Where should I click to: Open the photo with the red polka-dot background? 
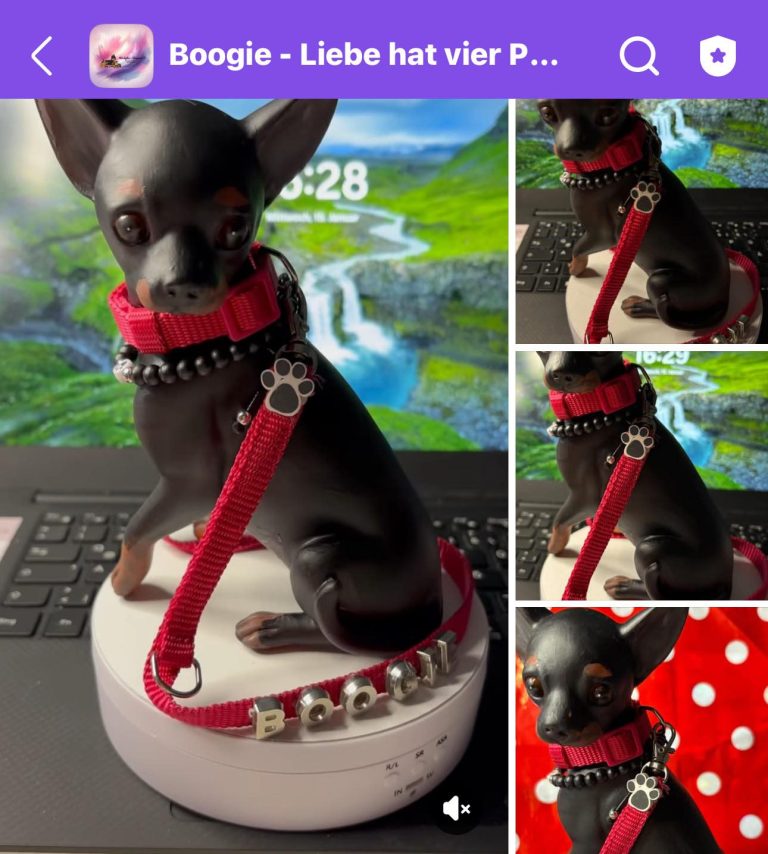click(x=641, y=730)
